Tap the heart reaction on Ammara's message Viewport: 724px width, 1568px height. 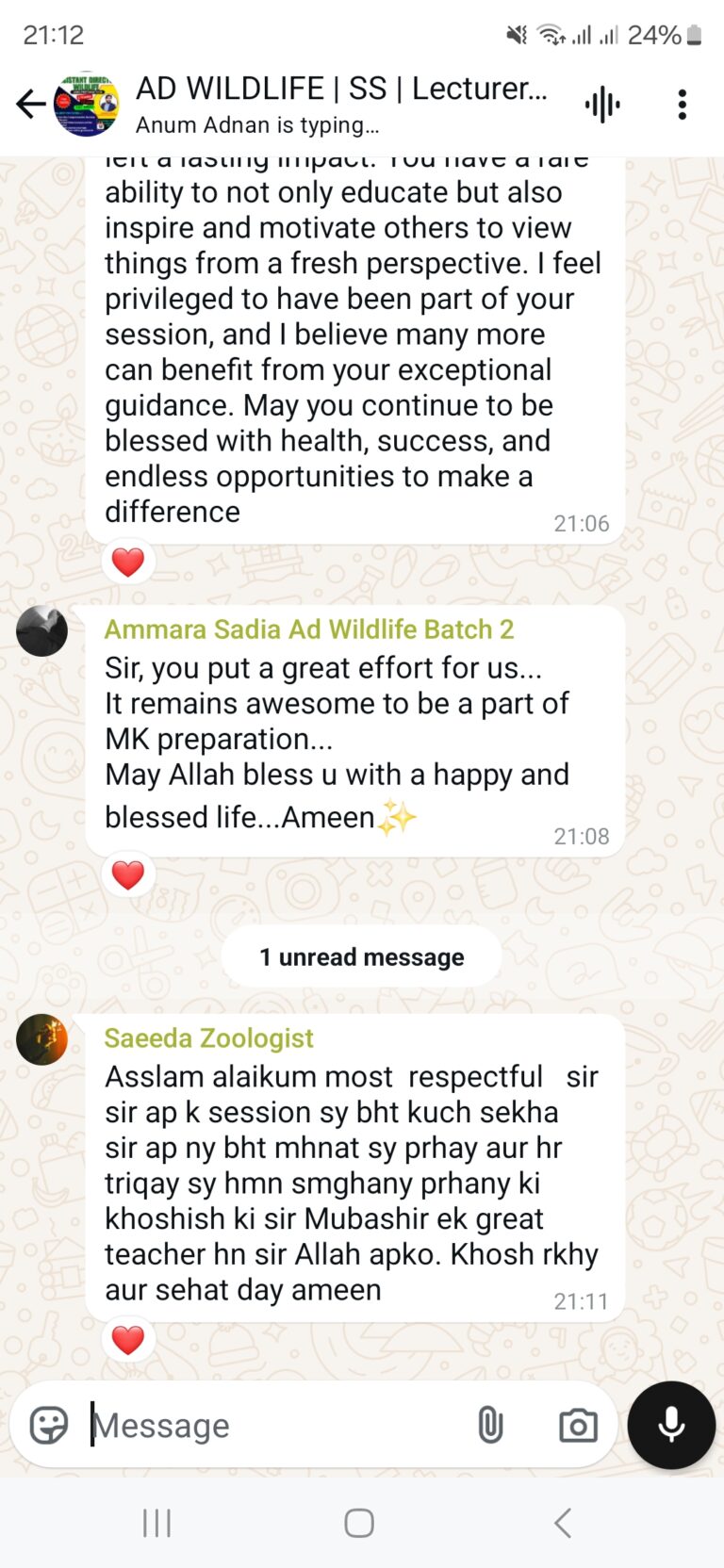point(128,874)
